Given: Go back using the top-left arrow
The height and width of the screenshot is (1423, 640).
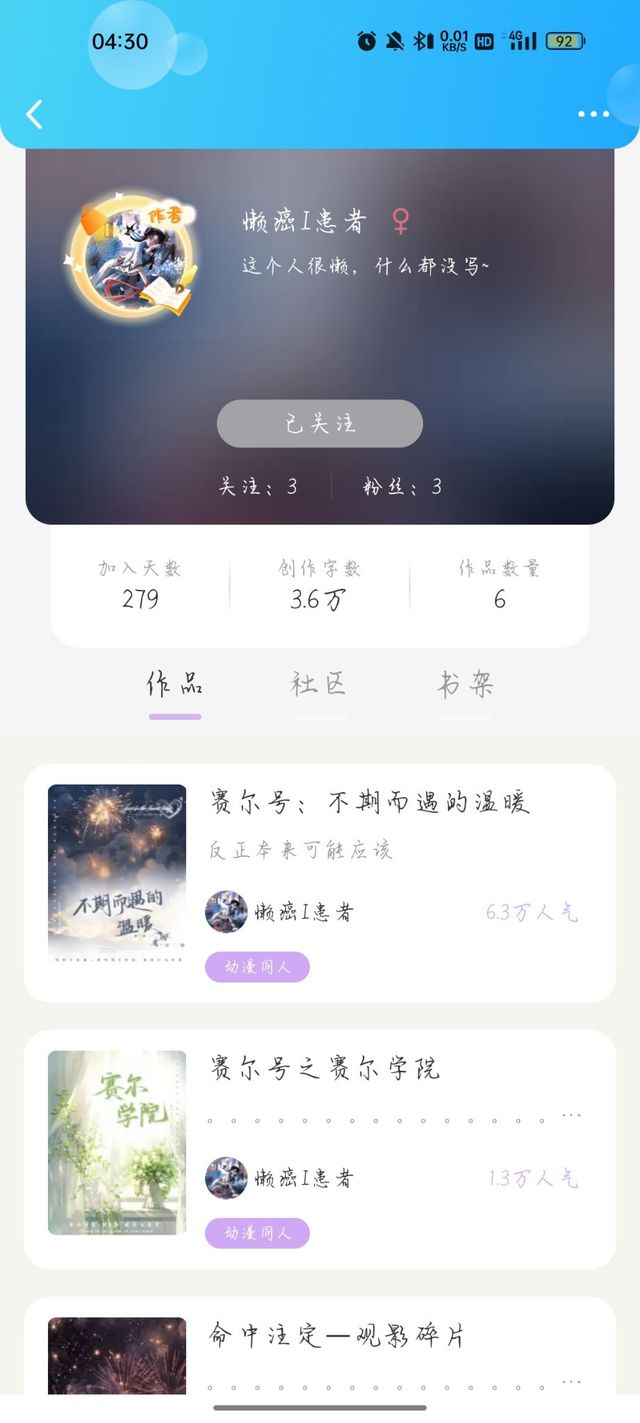Looking at the screenshot, I should coord(35,115).
